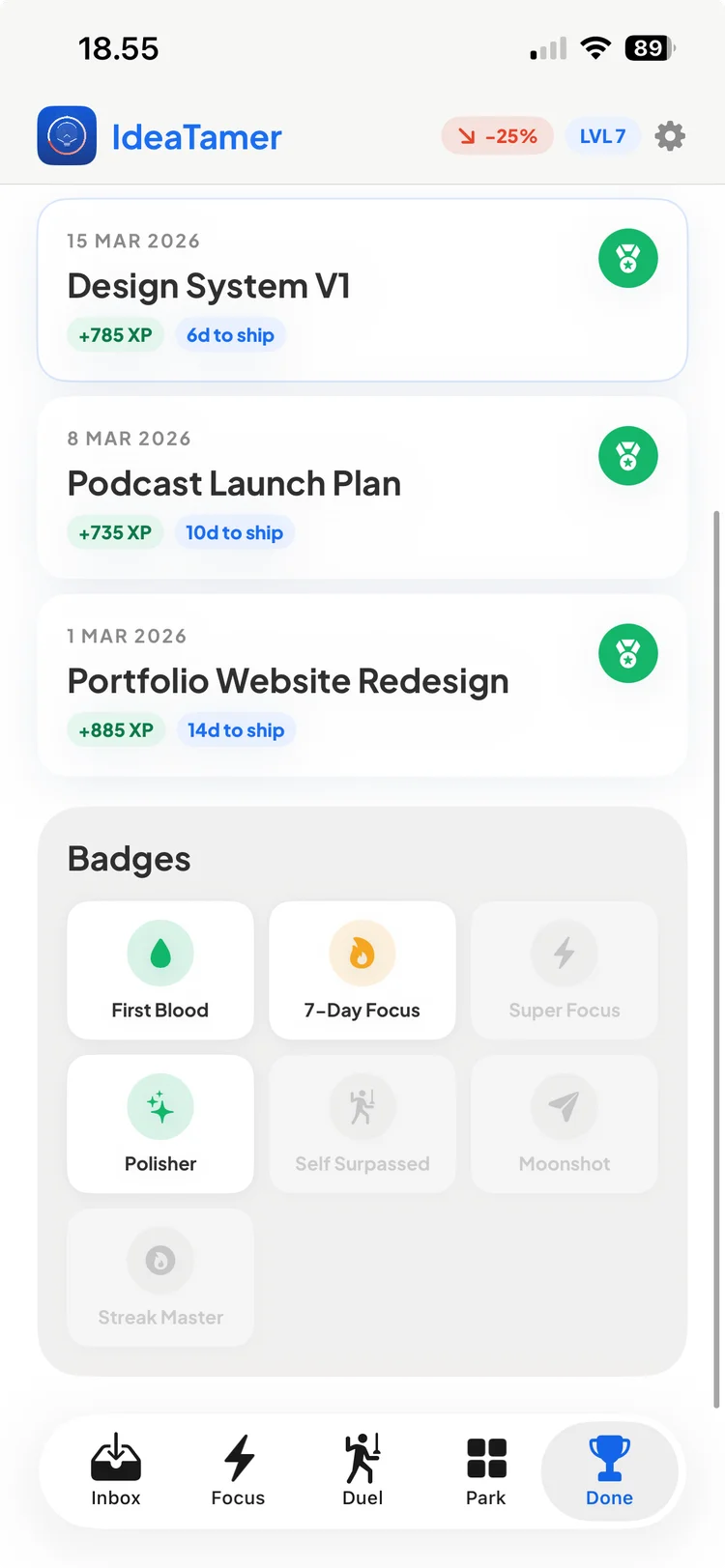Tap the LVL 7 level chip

tap(602, 136)
